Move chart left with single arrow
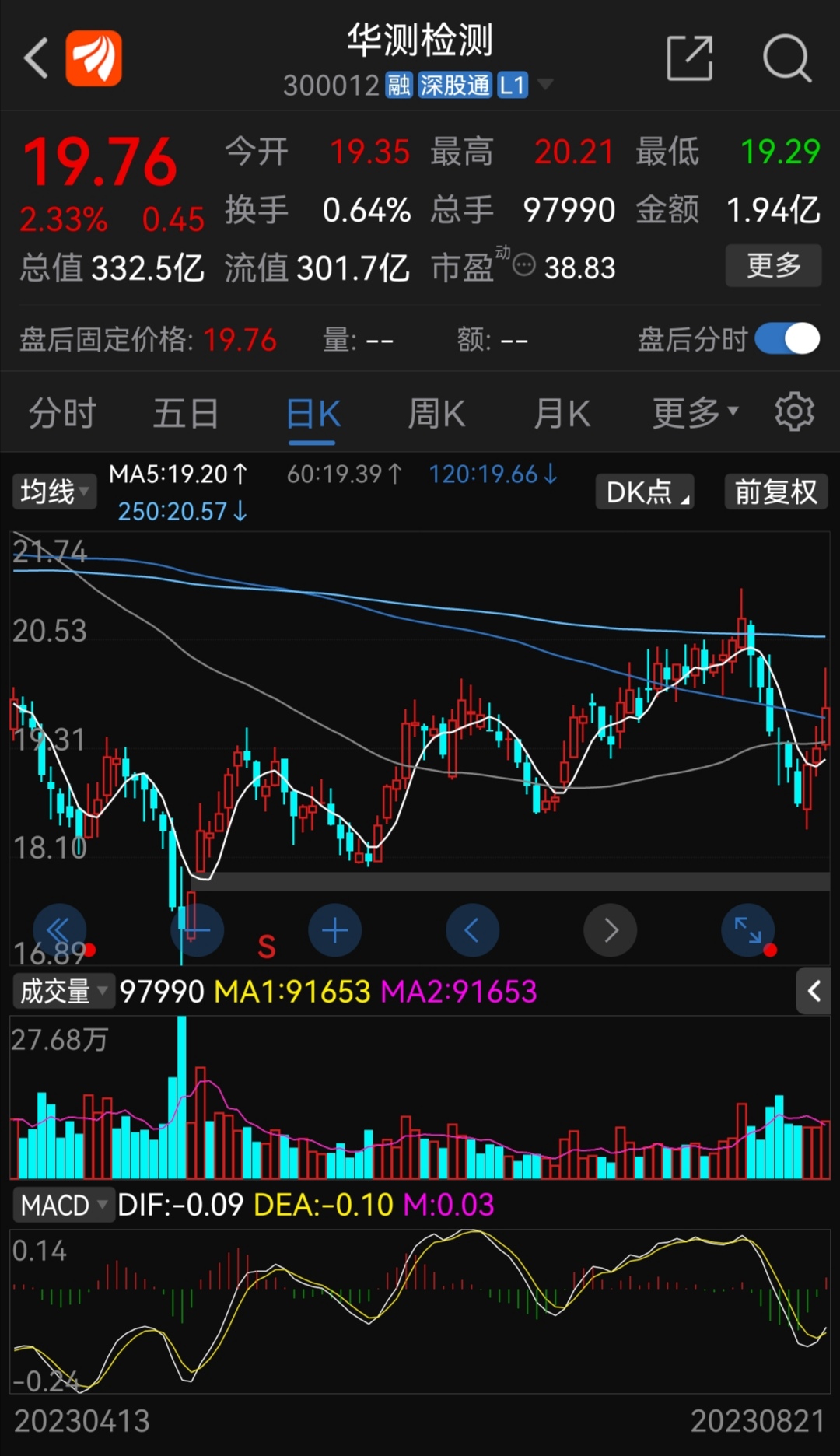The image size is (840, 1456). pyautogui.click(x=472, y=930)
